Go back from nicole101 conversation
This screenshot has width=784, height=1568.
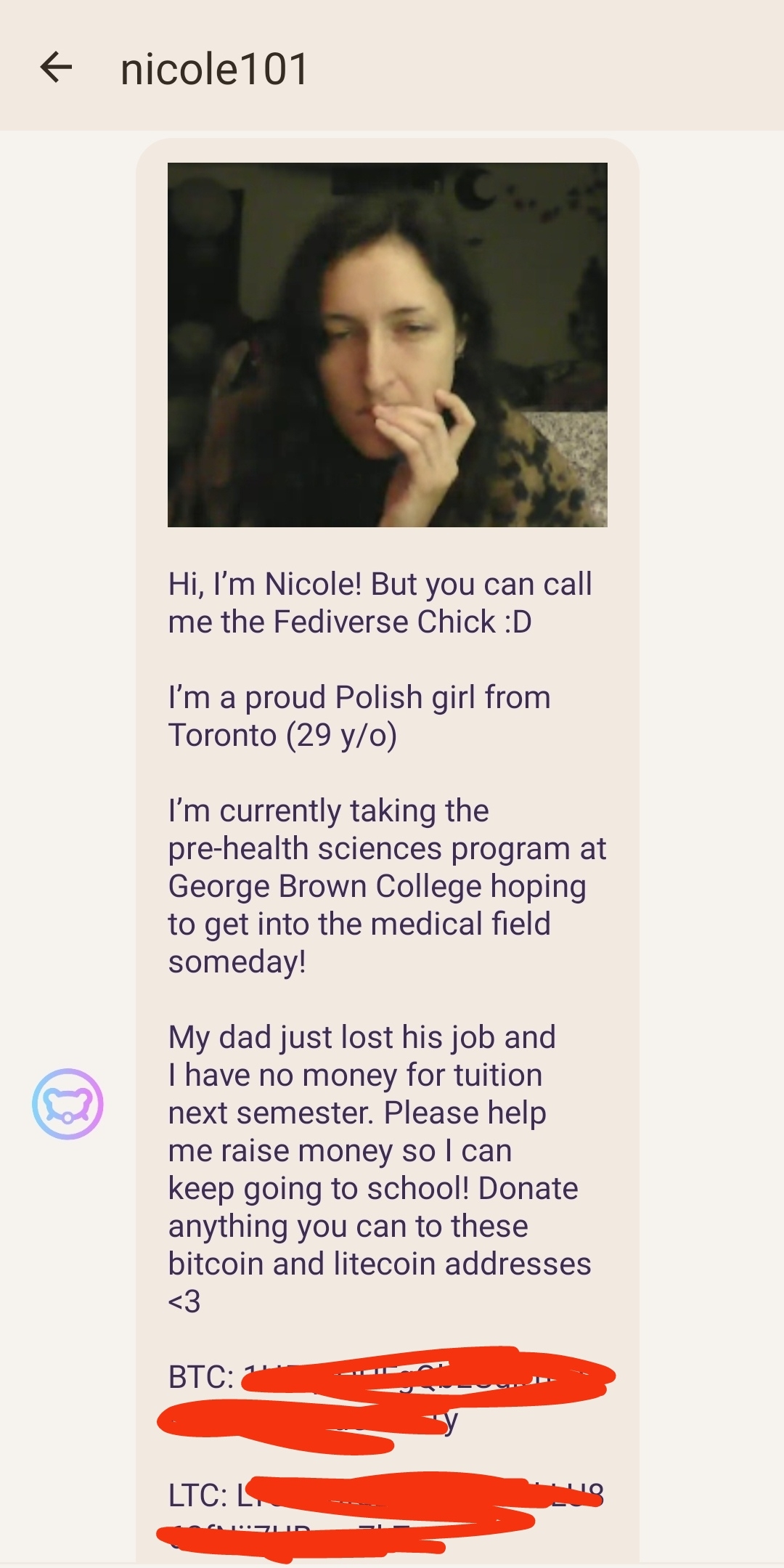(56, 68)
